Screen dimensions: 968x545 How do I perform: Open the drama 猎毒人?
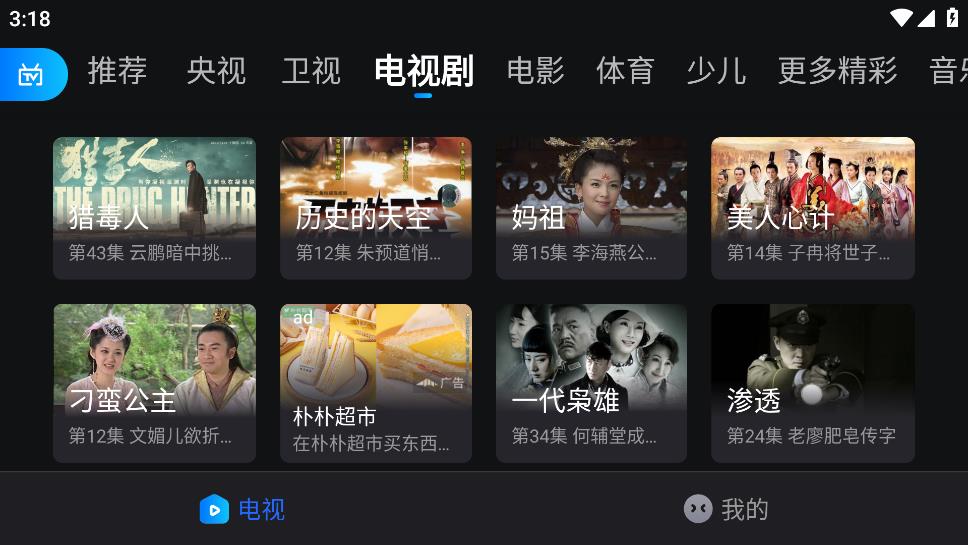tap(154, 208)
